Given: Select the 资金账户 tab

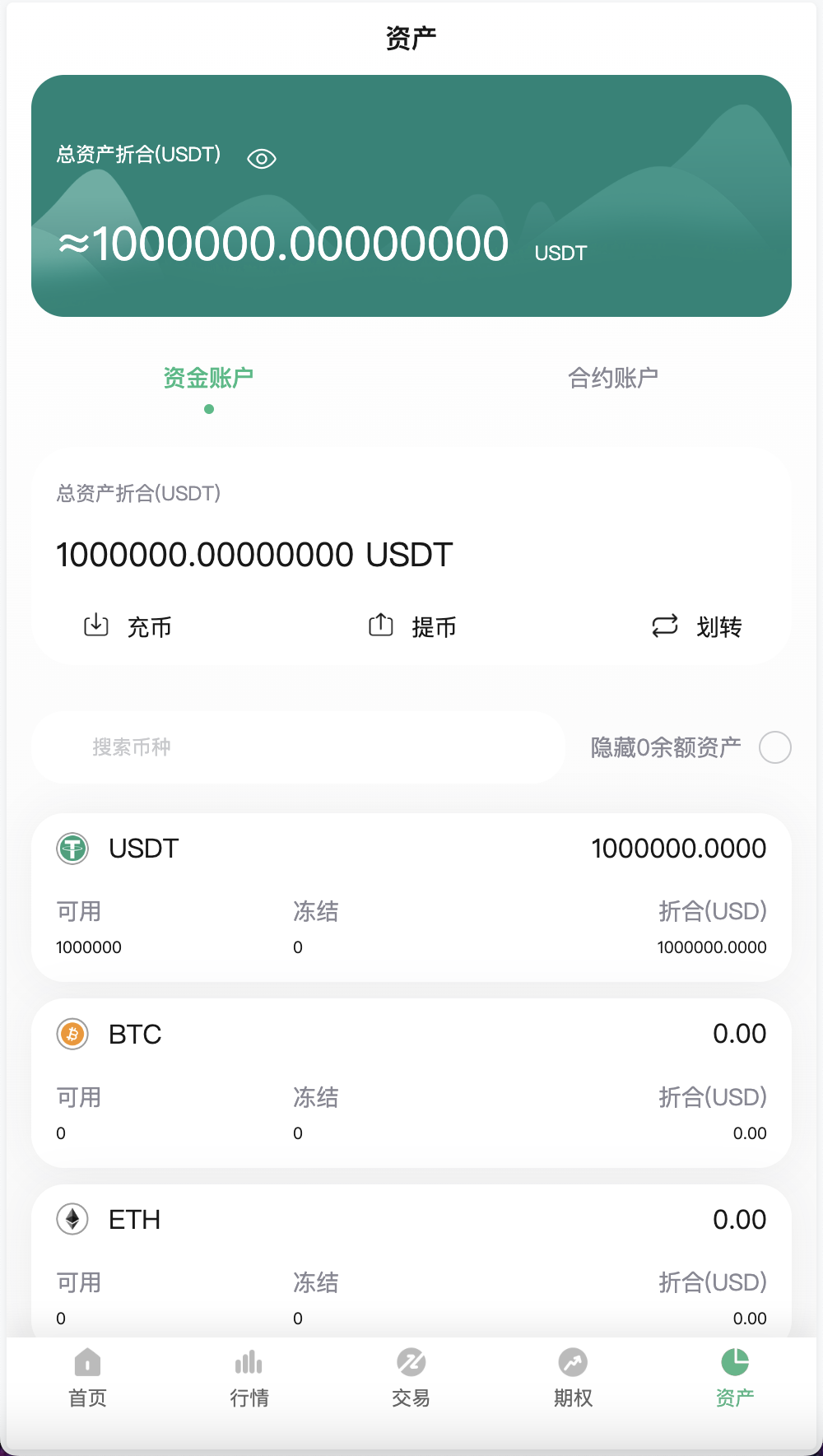Looking at the screenshot, I should [x=208, y=376].
